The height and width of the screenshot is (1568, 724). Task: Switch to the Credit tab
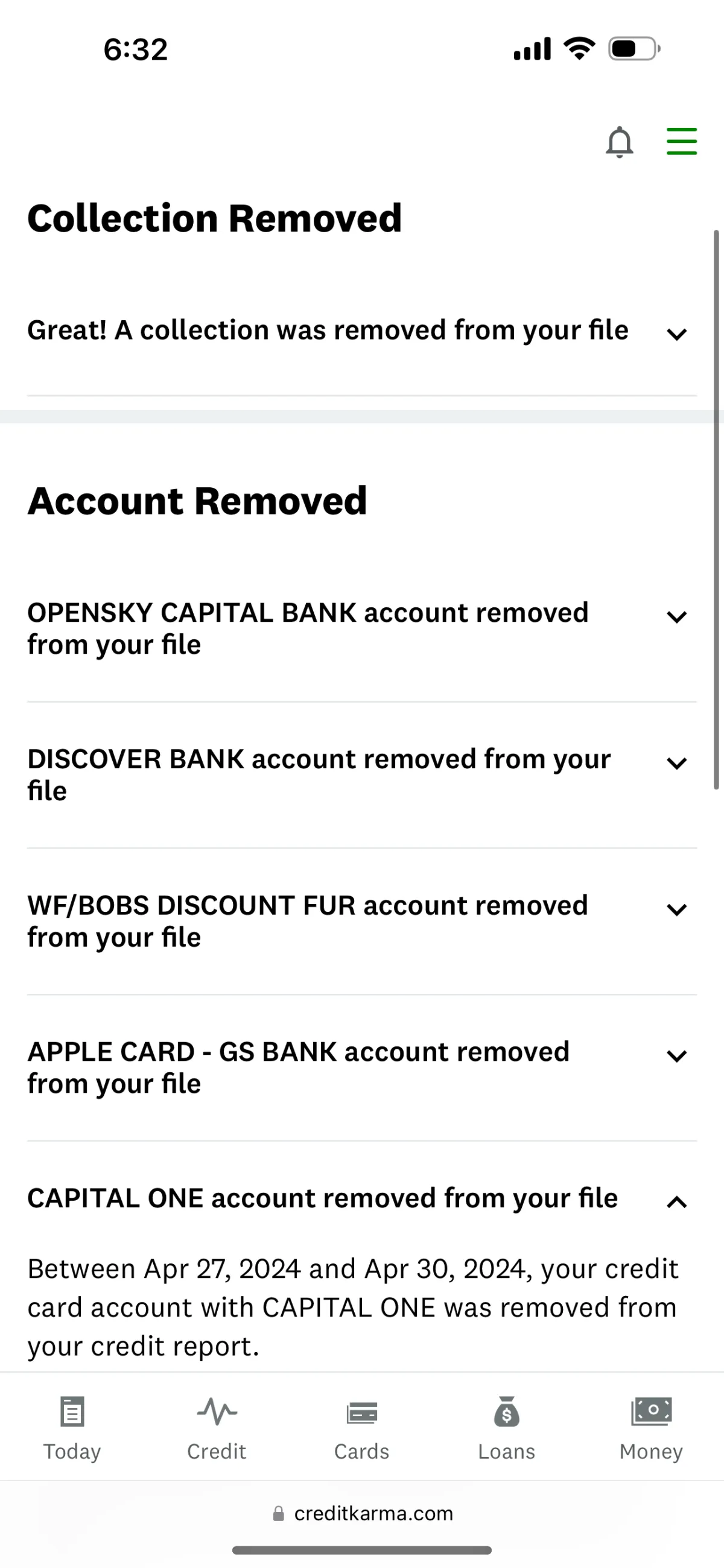[x=217, y=1427]
